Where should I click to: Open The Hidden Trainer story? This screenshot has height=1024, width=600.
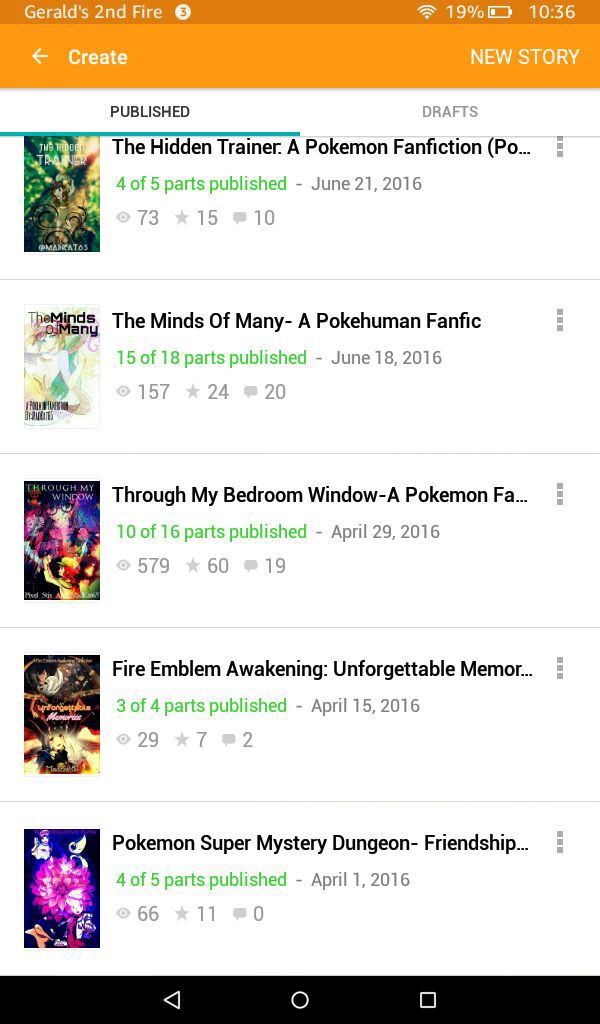(300, 208)
